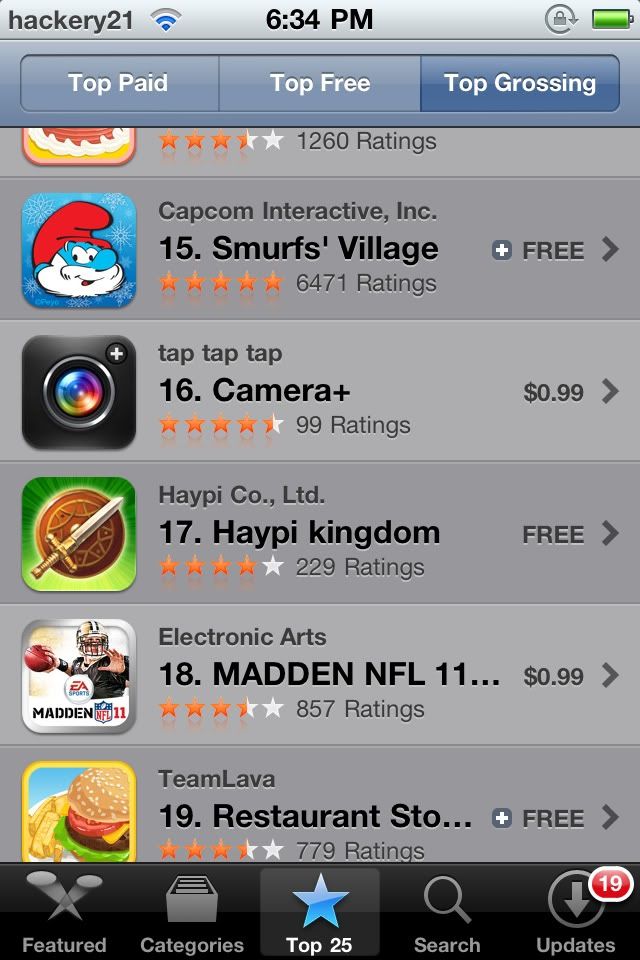Switch to the Top Paid segment
Screen dimensions: 640x960
118,83
